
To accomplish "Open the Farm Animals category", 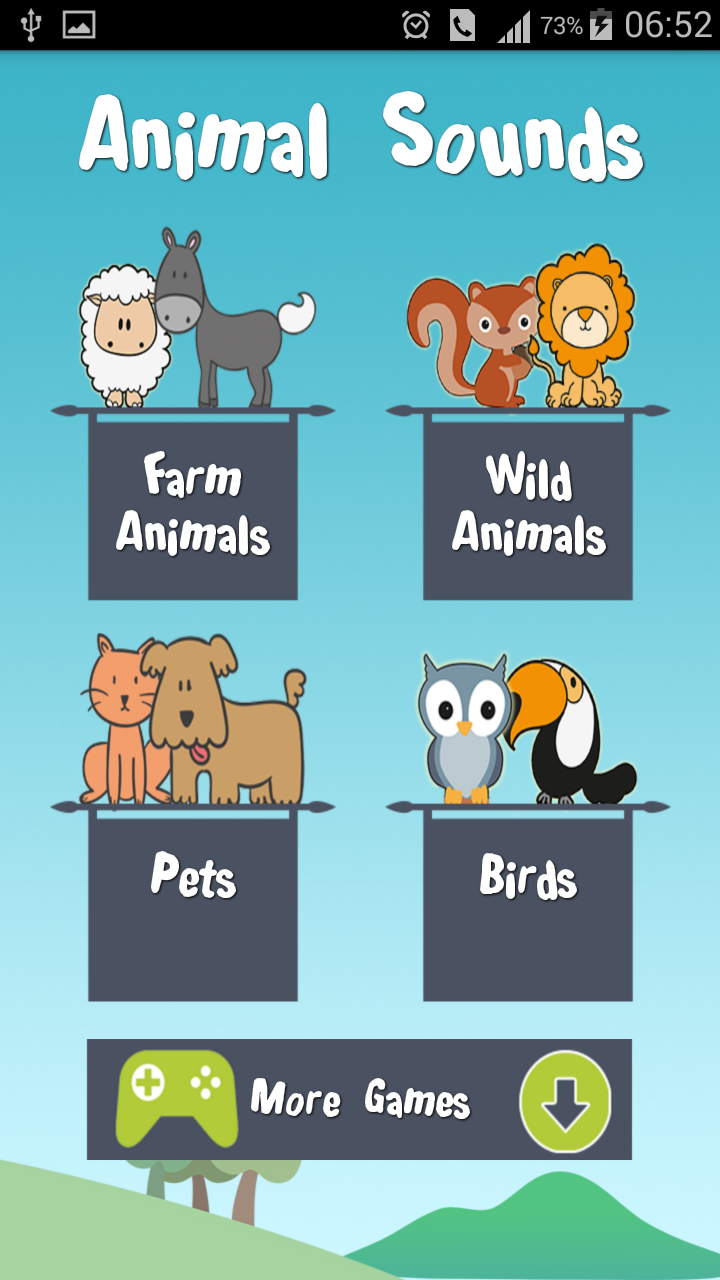I will [x=192, y=505].
